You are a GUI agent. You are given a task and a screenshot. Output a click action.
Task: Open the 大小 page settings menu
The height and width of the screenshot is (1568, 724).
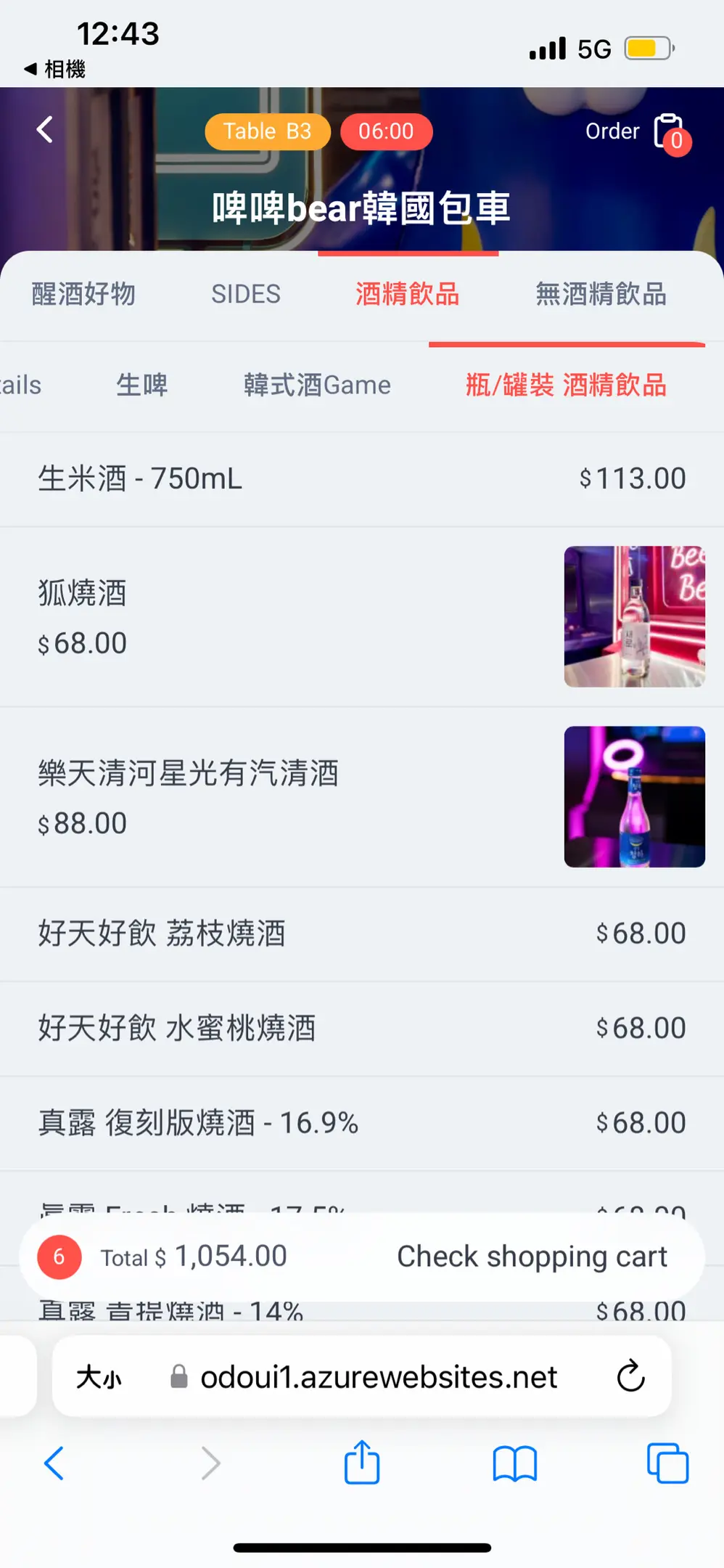pos(99,1377)
